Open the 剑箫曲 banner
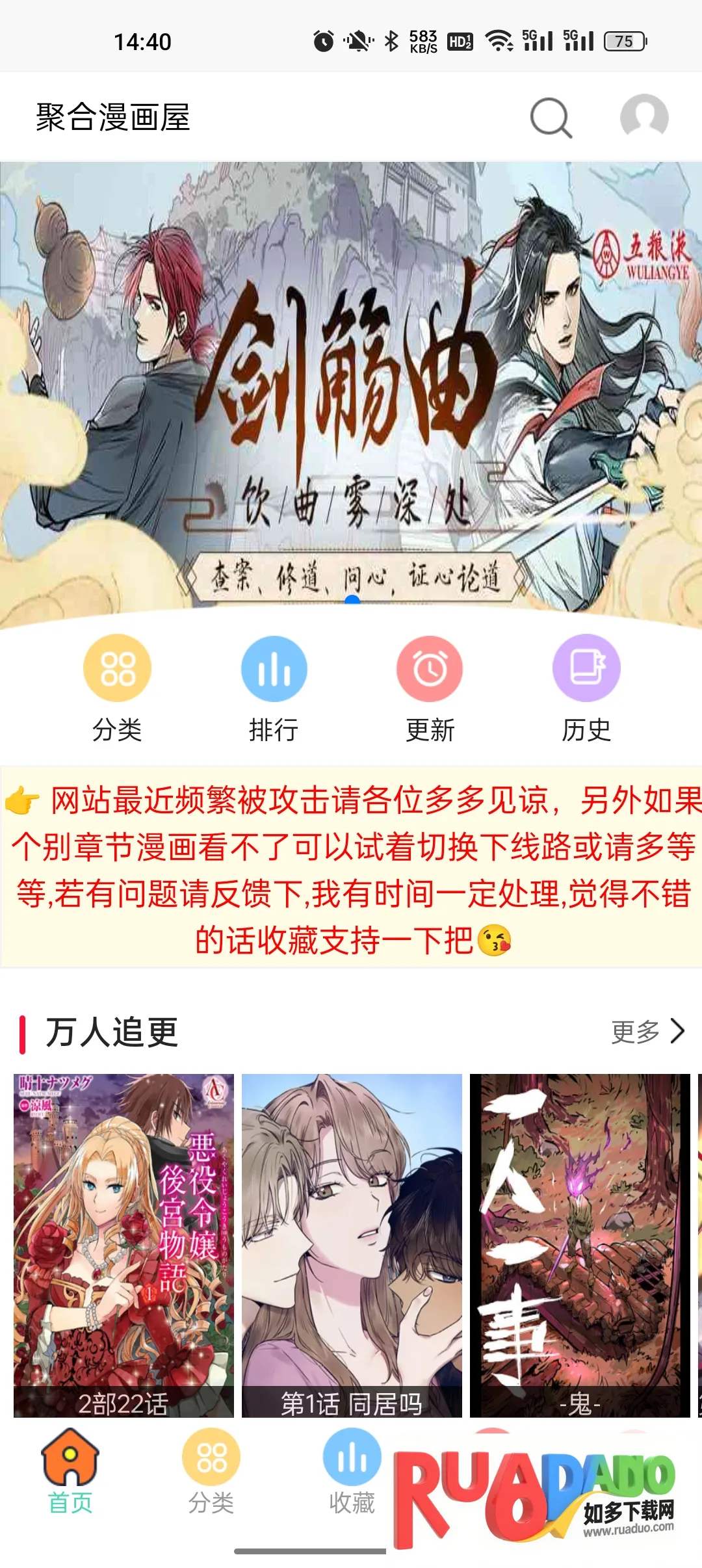This screenshot has width=702, height=1568. pos(351,390)
